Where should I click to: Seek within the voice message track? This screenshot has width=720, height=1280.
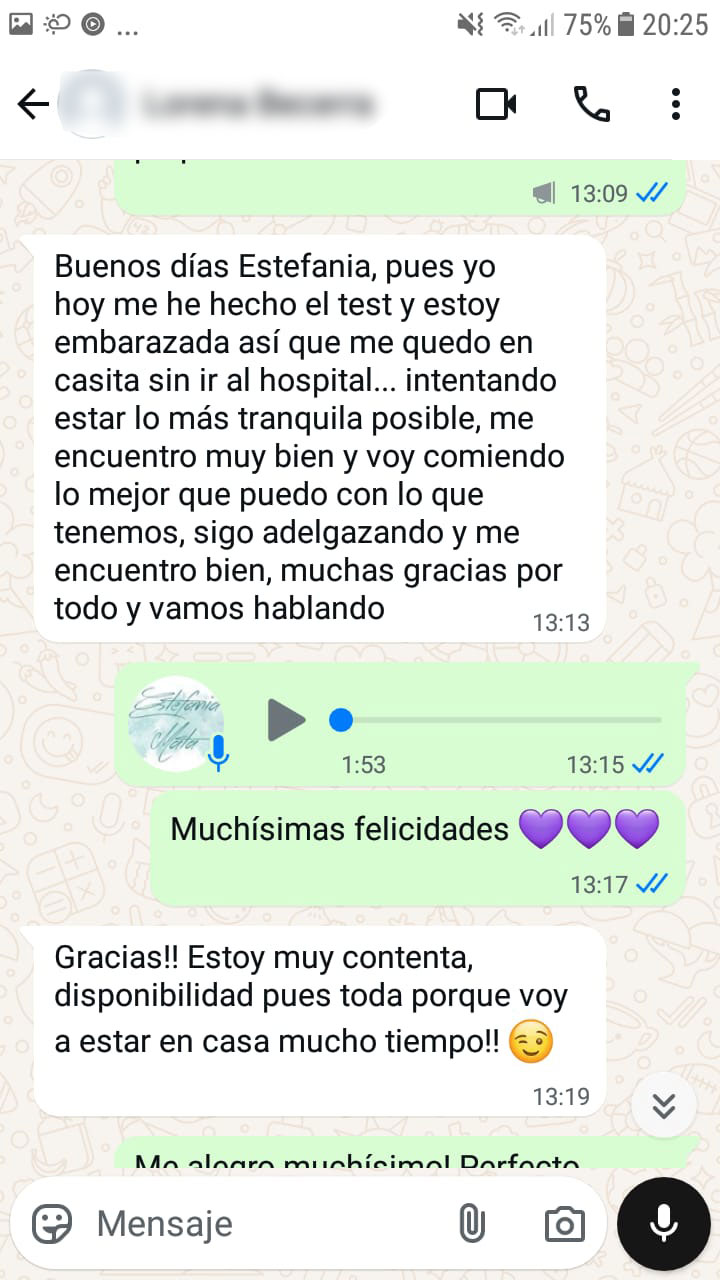[500, 720]
